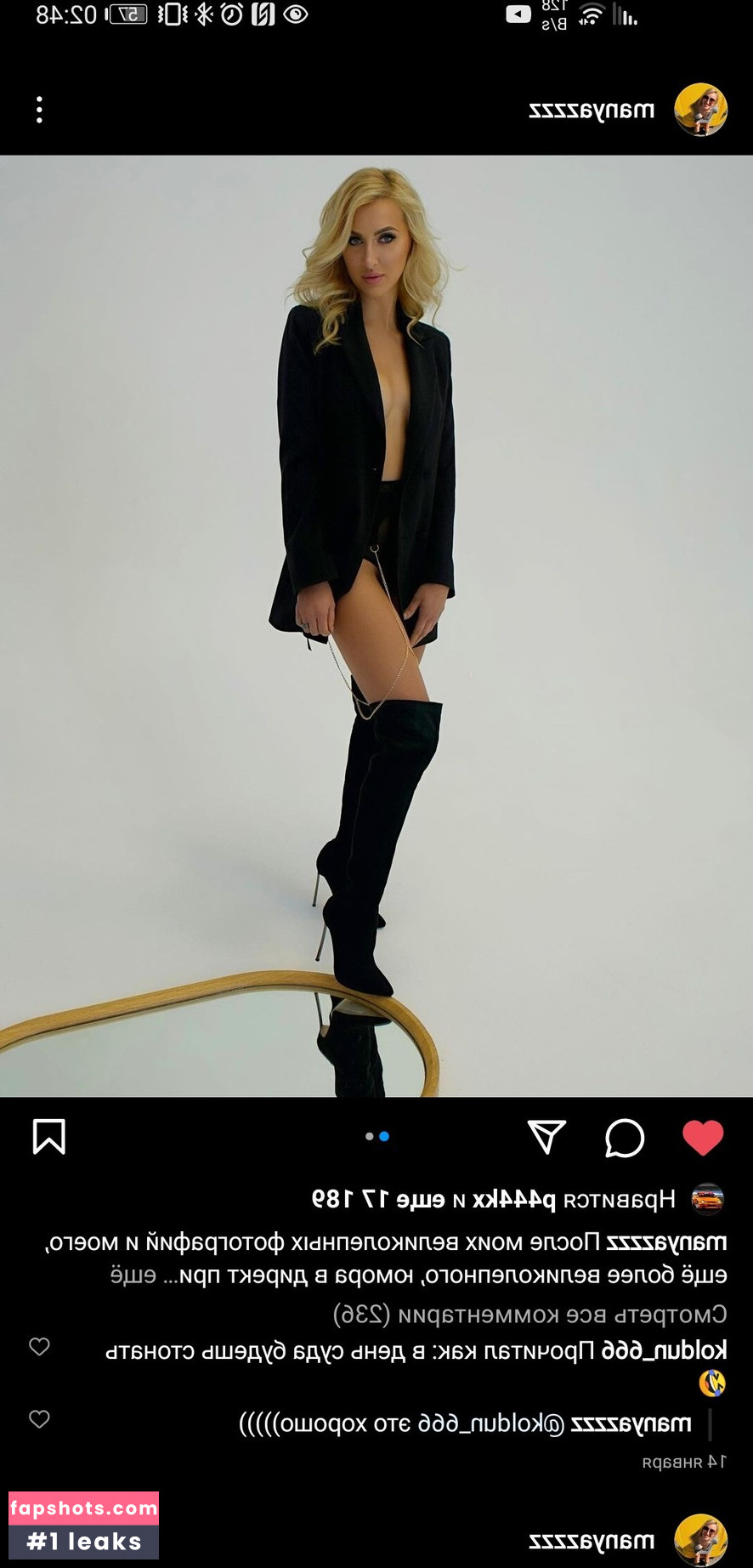Like manyazzzz's reply using its heart outline

(x=39, y=1420)
